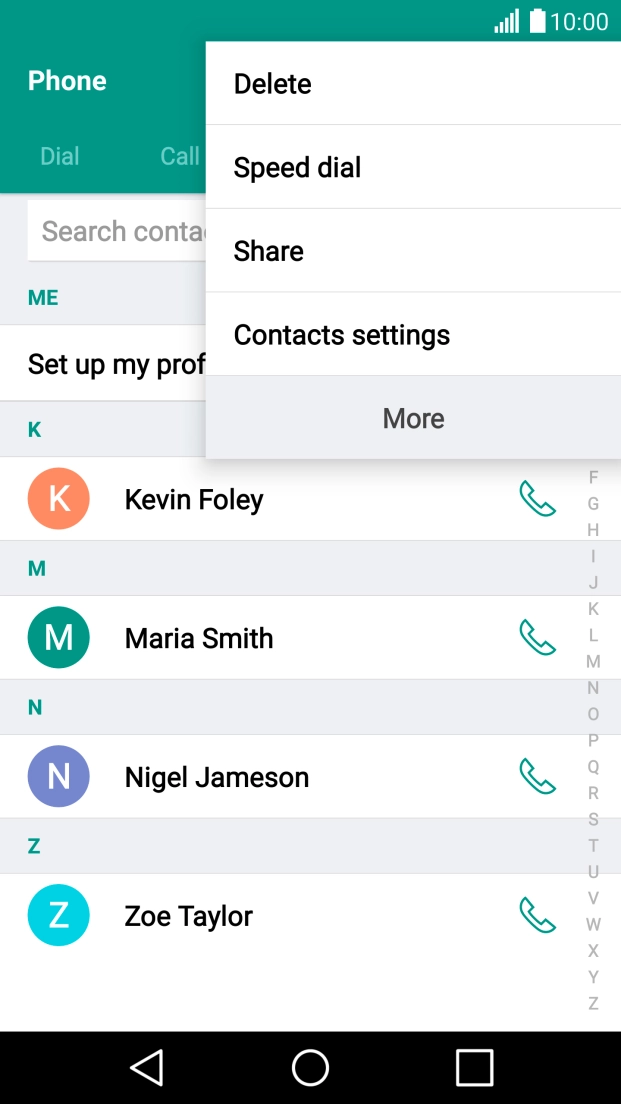Open Zoe Taylor's contact
The image size is (621, 1104).
click(188, 916)
